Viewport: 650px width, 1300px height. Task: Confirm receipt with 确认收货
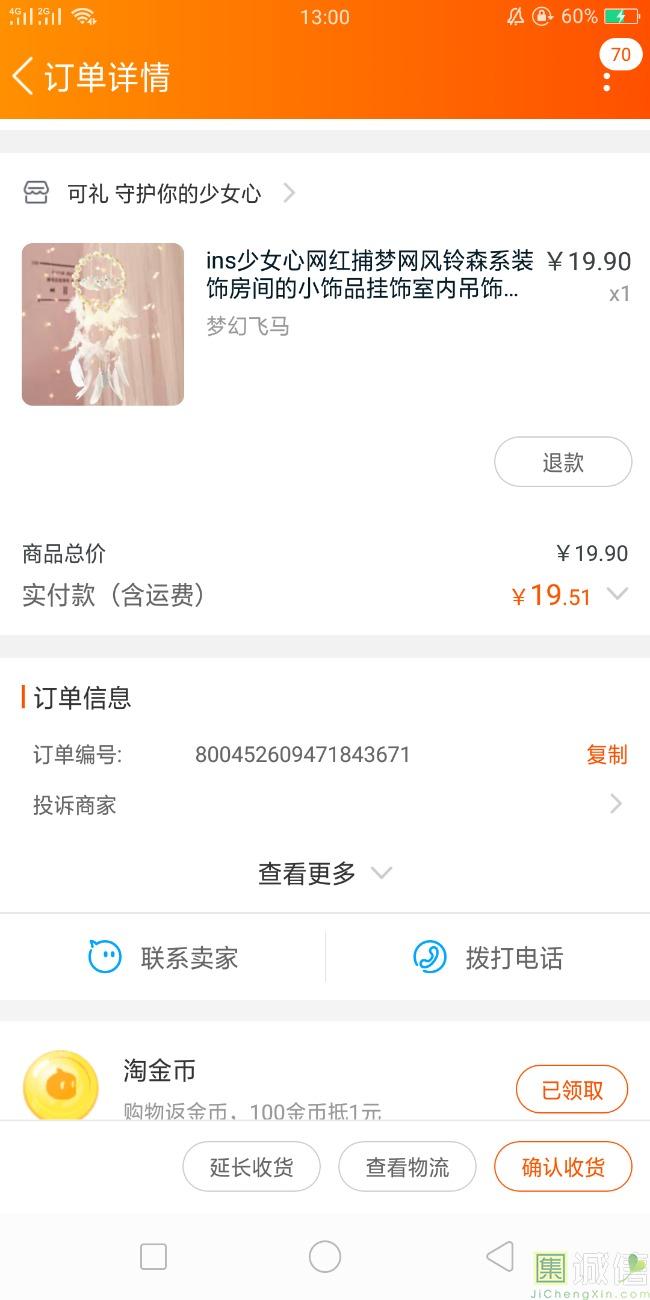563,1167
